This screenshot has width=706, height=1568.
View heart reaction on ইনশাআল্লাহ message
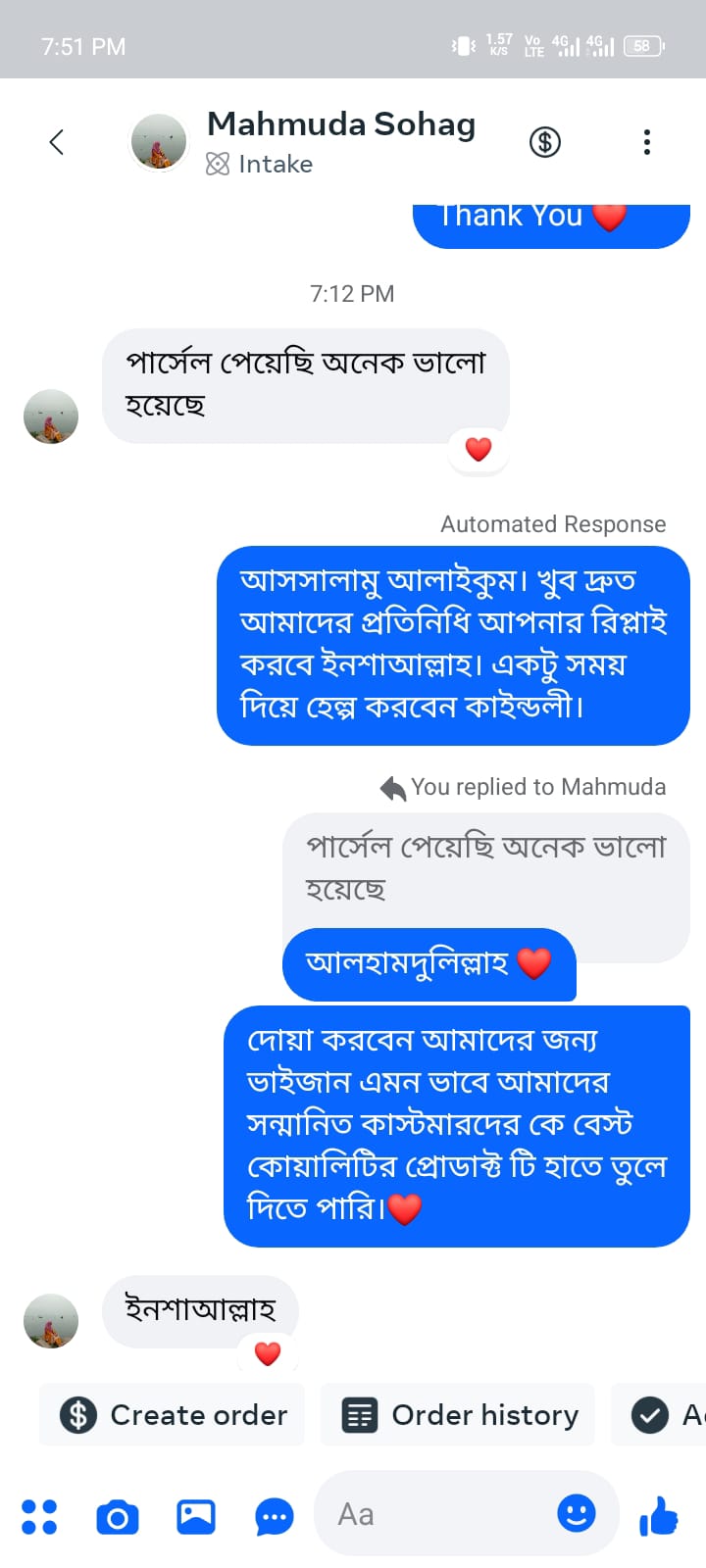[268, 1353]
